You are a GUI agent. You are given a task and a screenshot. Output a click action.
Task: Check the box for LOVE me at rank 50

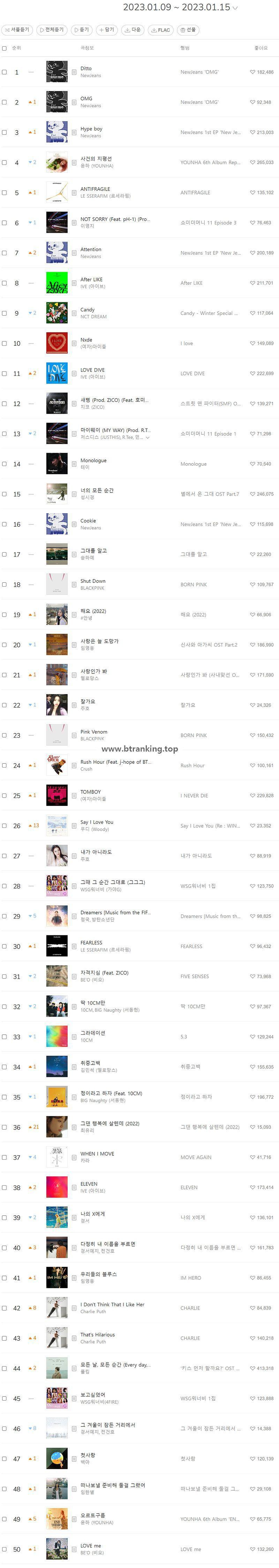click(4, 1548)
